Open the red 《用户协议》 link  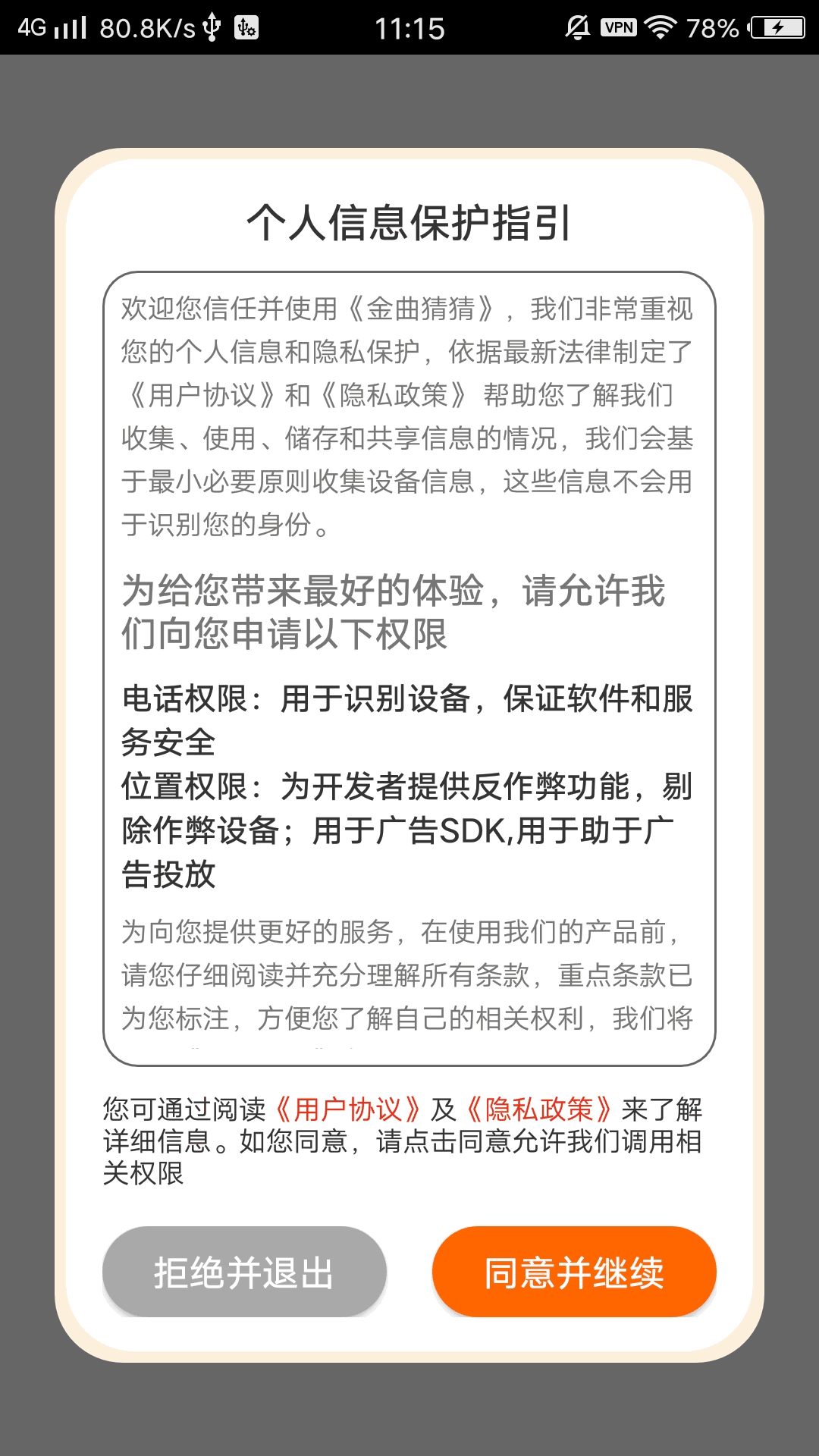pos(347,1109)
